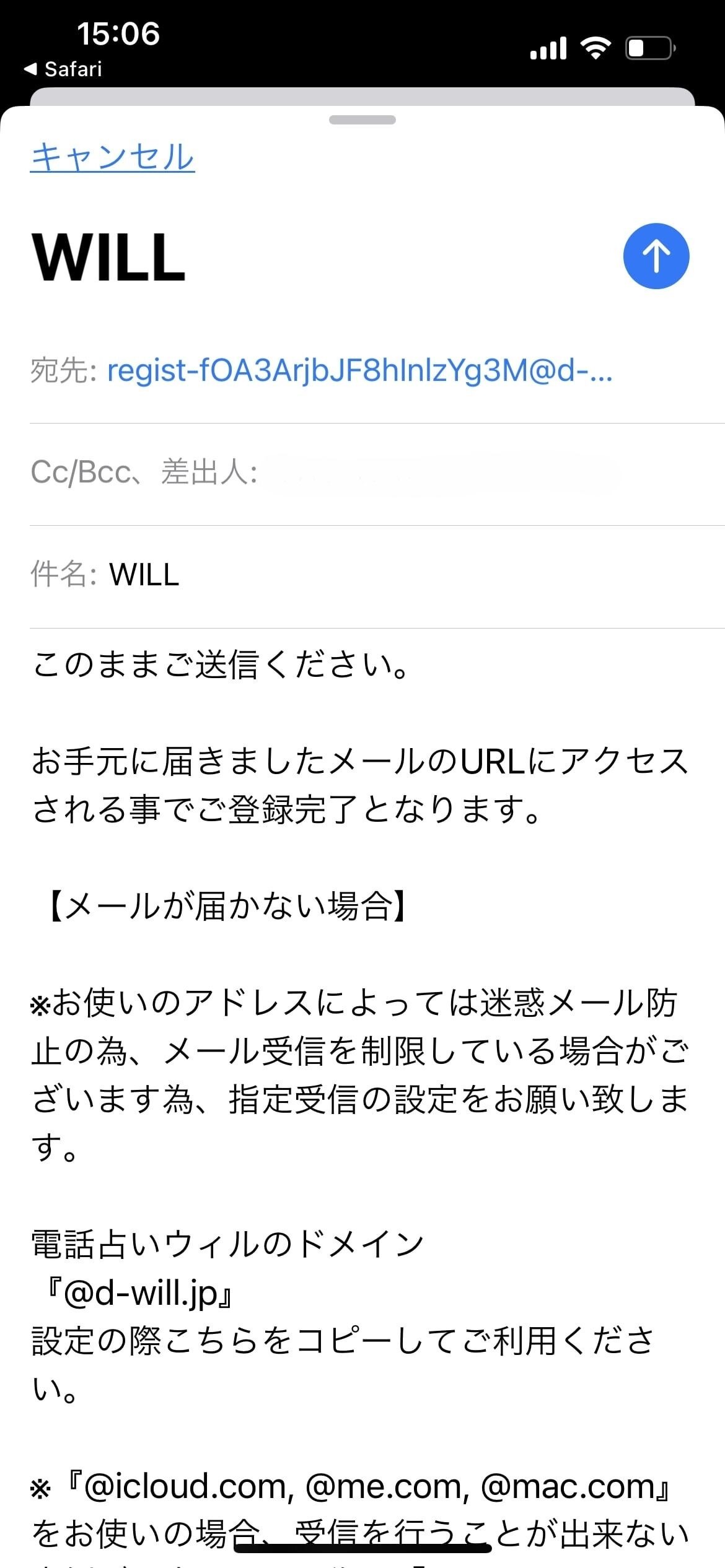Image resolution: width=725 pixels, height=1568 pixels.
Task: Tap the 宛先 recipient address field
Action: (359, 371)
